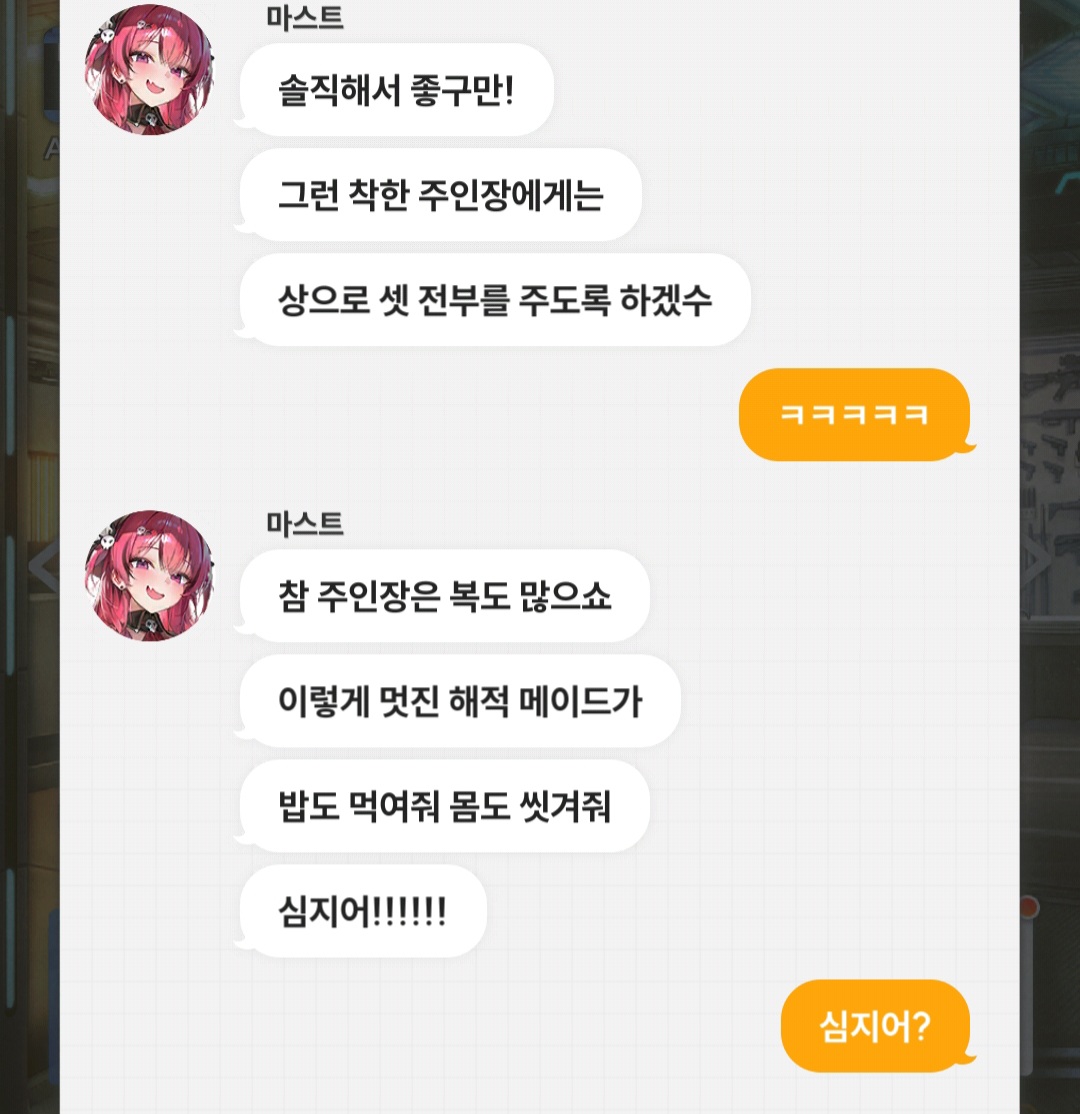Open 마스트's avatar beside '솔직해서 좋구만!'
Image resolution: width=1080 pixels, height=1114 pixels.
point(149,69)
